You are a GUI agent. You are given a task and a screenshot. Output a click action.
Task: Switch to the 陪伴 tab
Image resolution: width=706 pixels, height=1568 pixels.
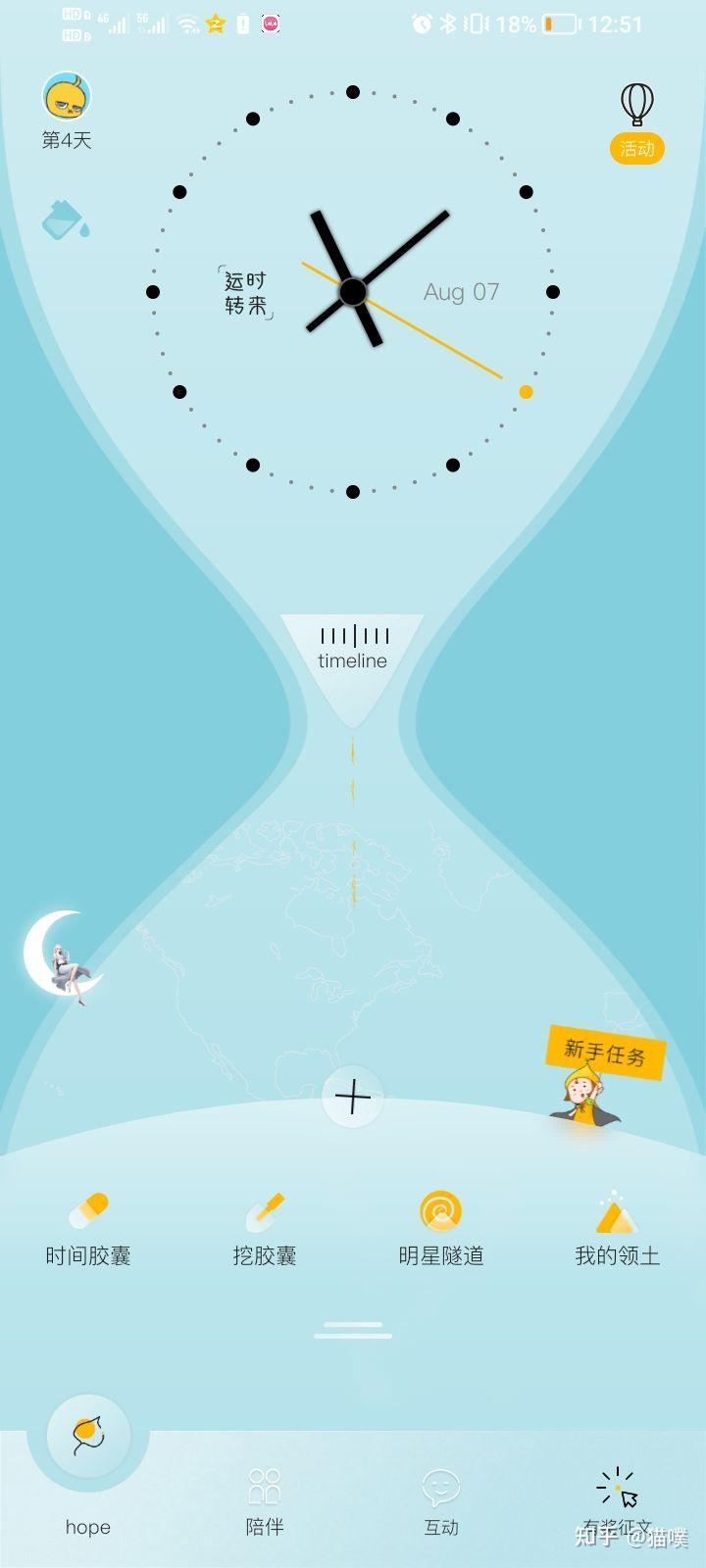[265, 1500]
